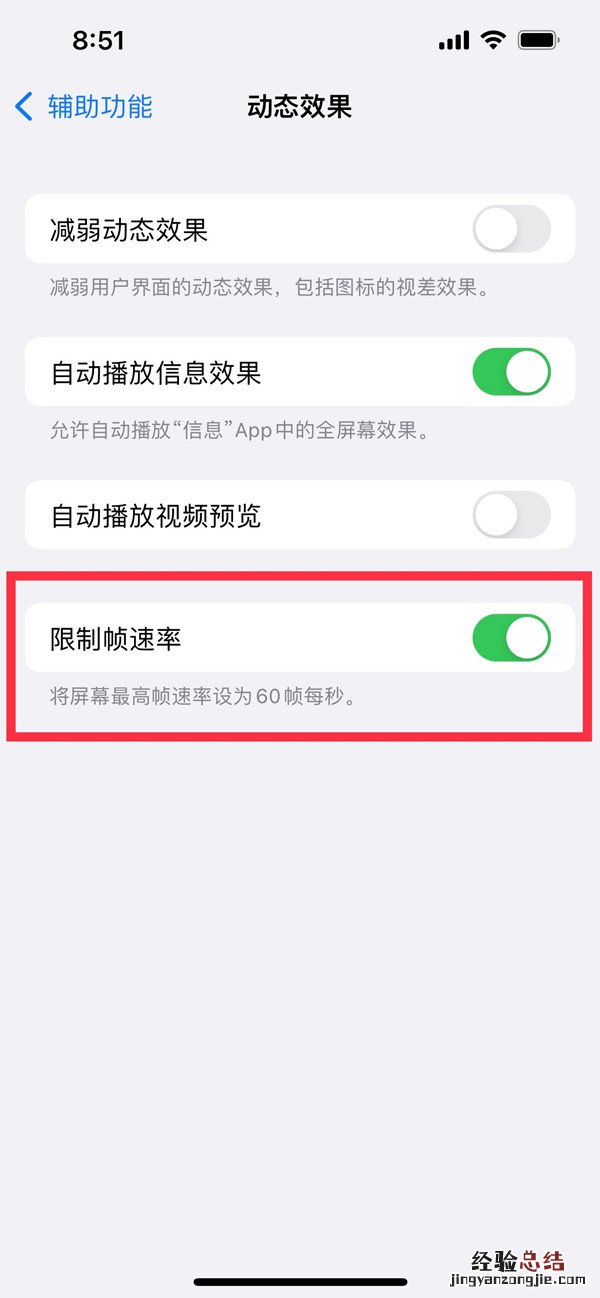600x1298 pixels.
Task: Go back to 辅助功能
Action: tap(84, 106)
